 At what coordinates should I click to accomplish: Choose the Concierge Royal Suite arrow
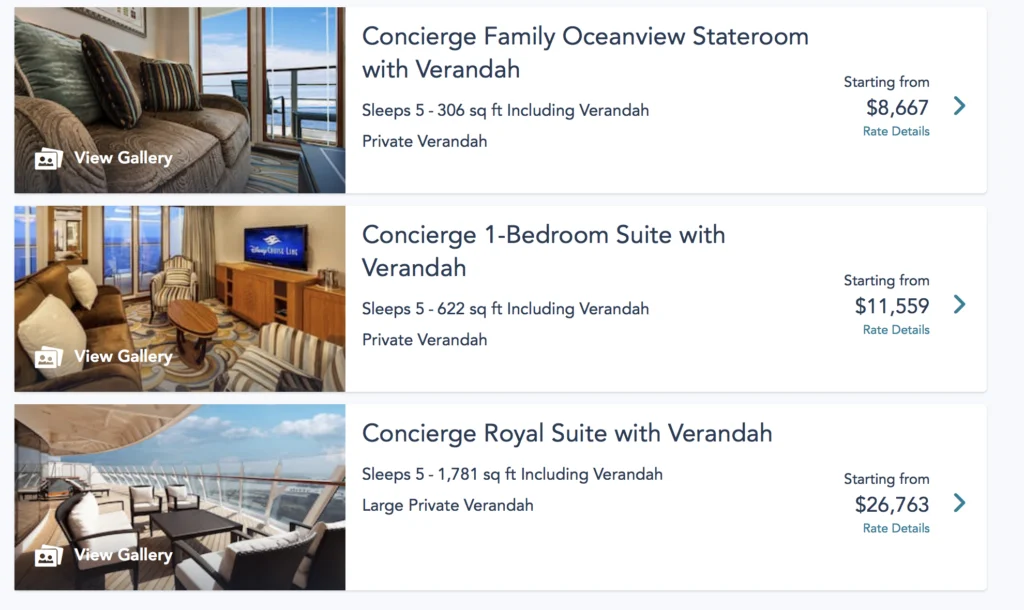pyautogui.click(x=960, y=503)
